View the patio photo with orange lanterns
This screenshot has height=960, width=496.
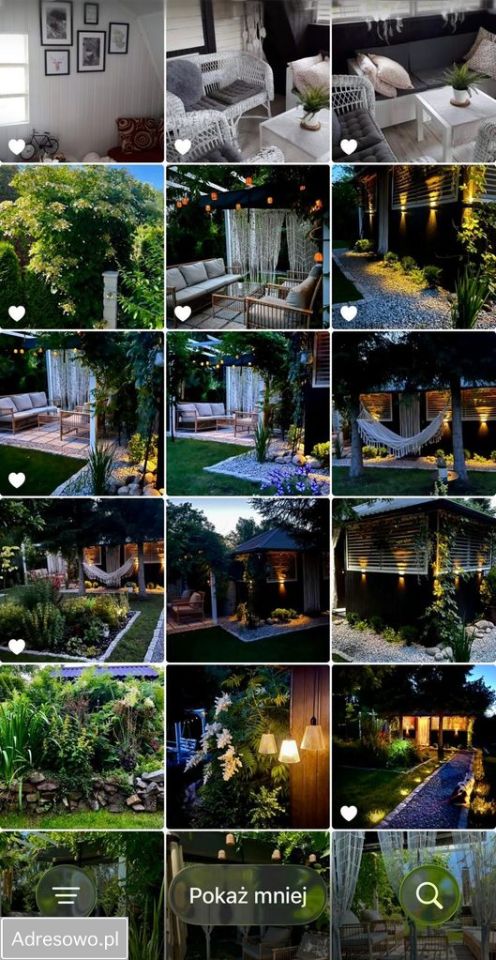tap(248, 247)
